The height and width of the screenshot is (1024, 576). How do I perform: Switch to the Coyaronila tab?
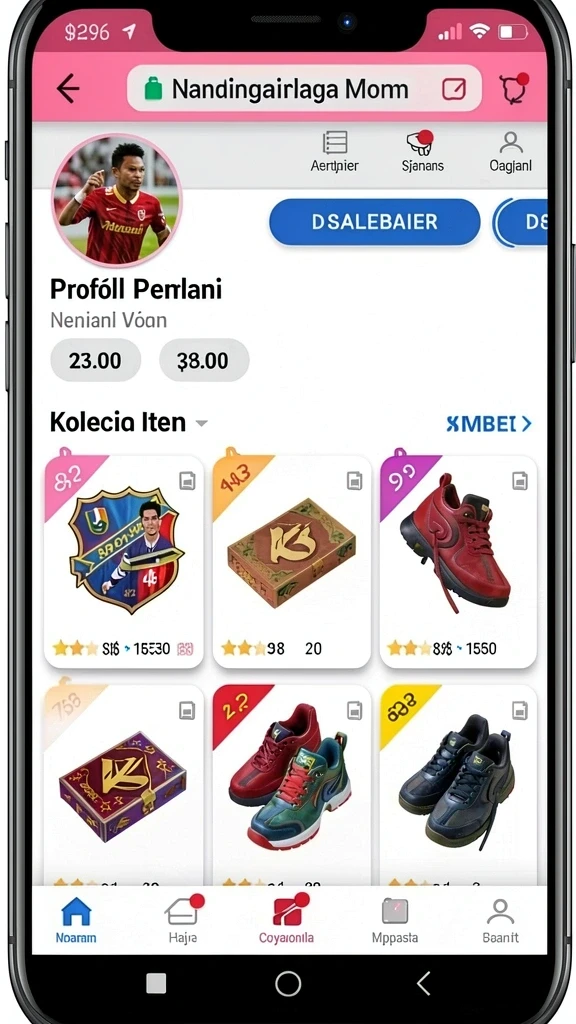point(287,920)
